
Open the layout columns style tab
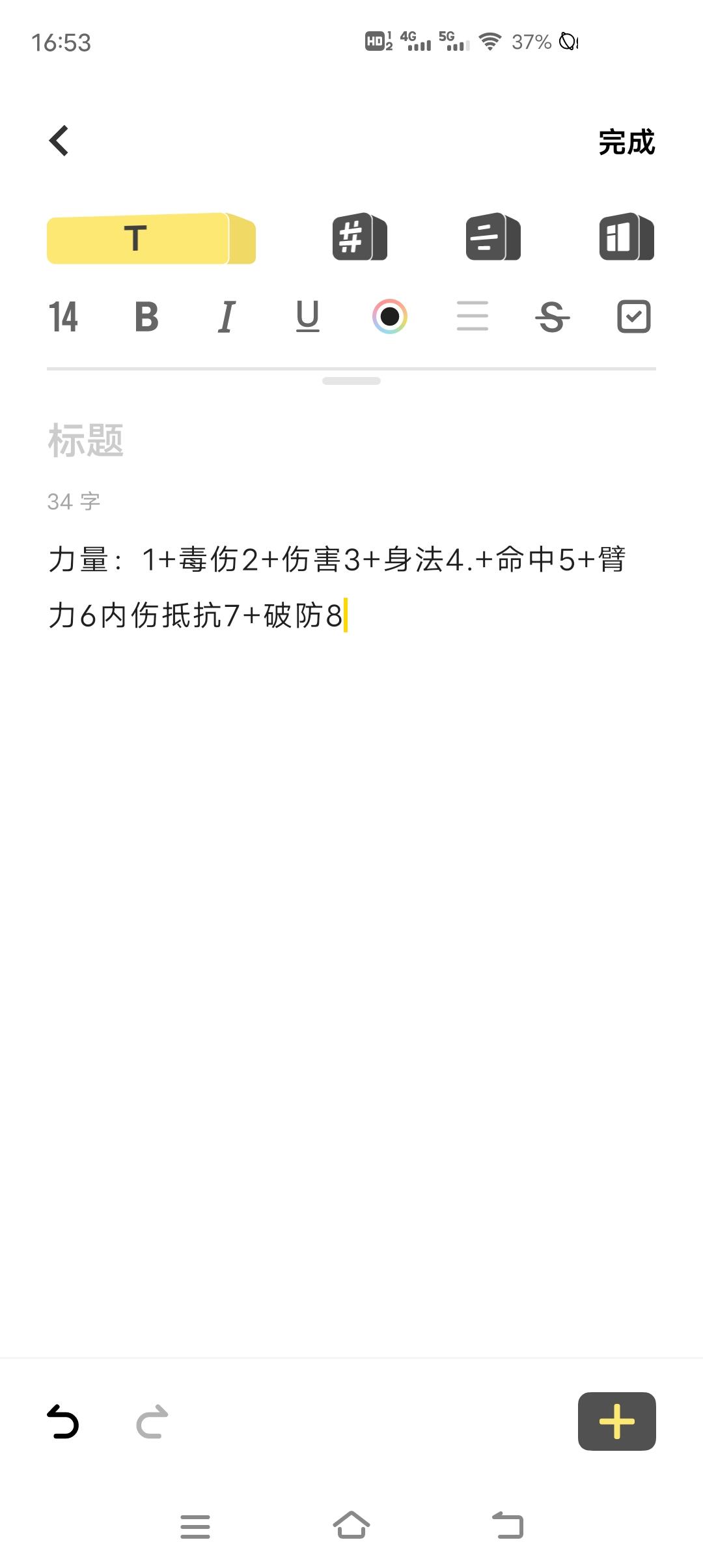(626, 237)
